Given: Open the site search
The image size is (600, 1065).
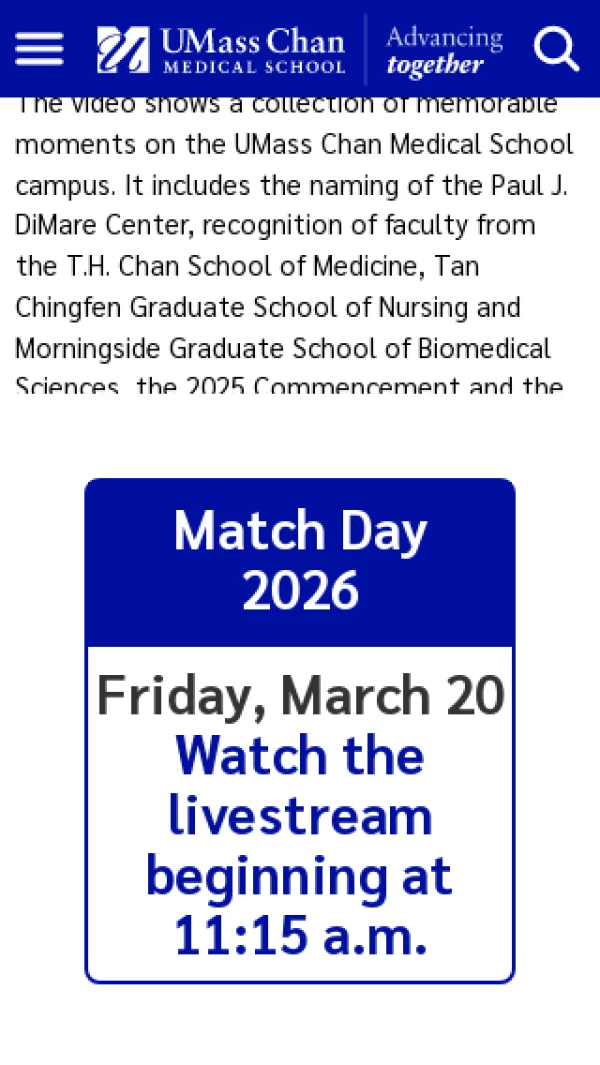Looking at the screenshot, I should [556, 48].
